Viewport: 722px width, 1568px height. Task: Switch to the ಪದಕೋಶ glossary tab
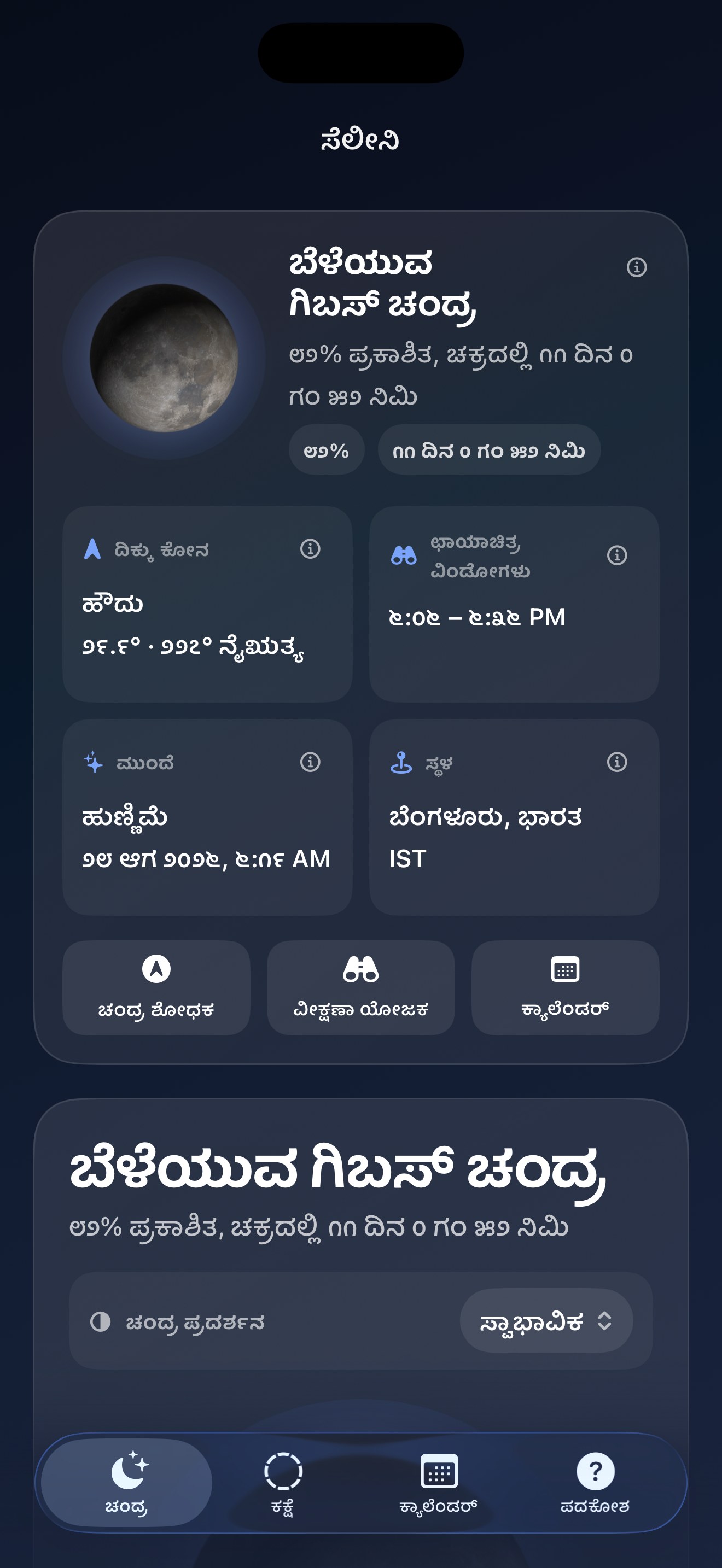[x=595, y=1483]
